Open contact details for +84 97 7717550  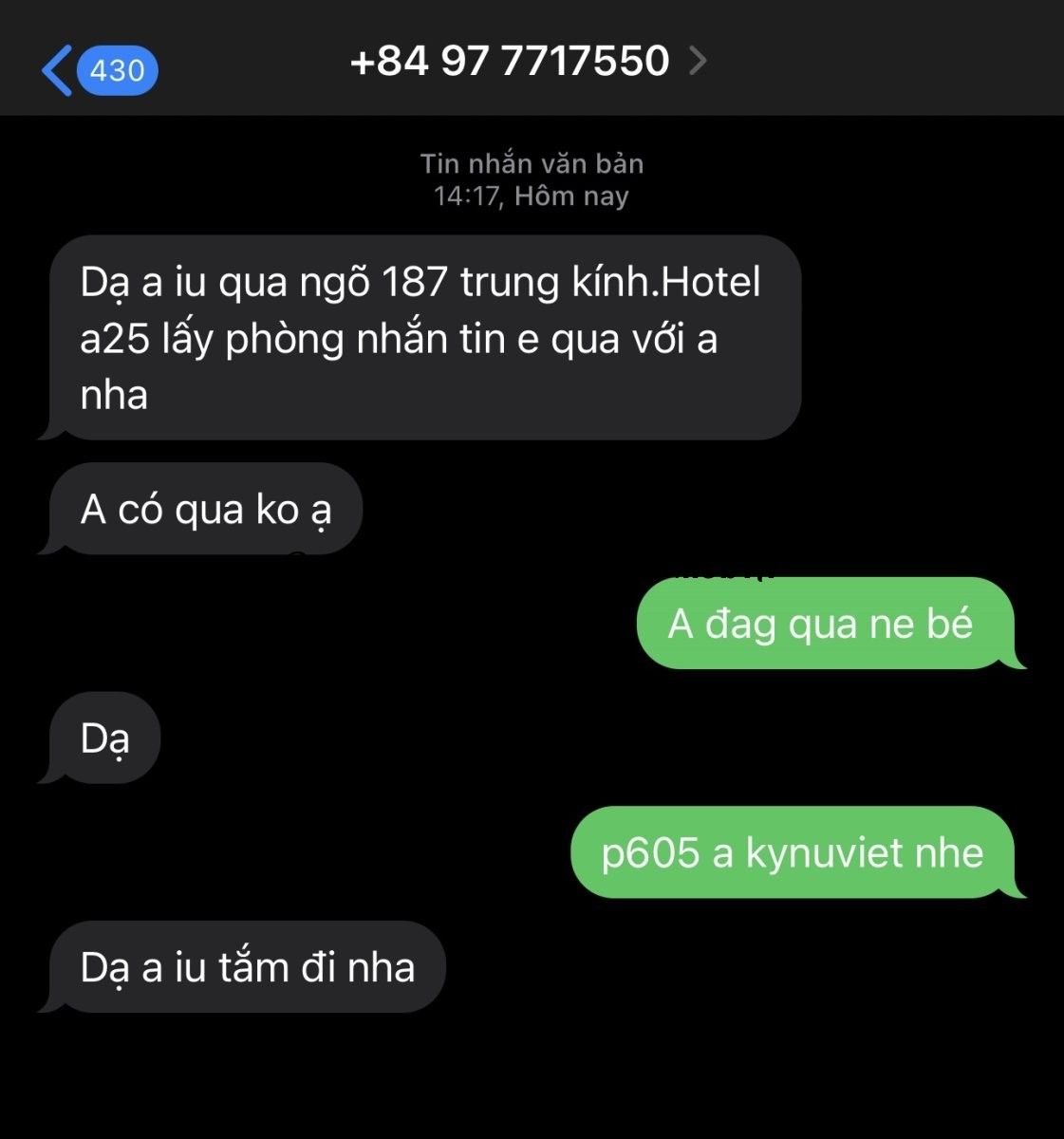point(527,62)
